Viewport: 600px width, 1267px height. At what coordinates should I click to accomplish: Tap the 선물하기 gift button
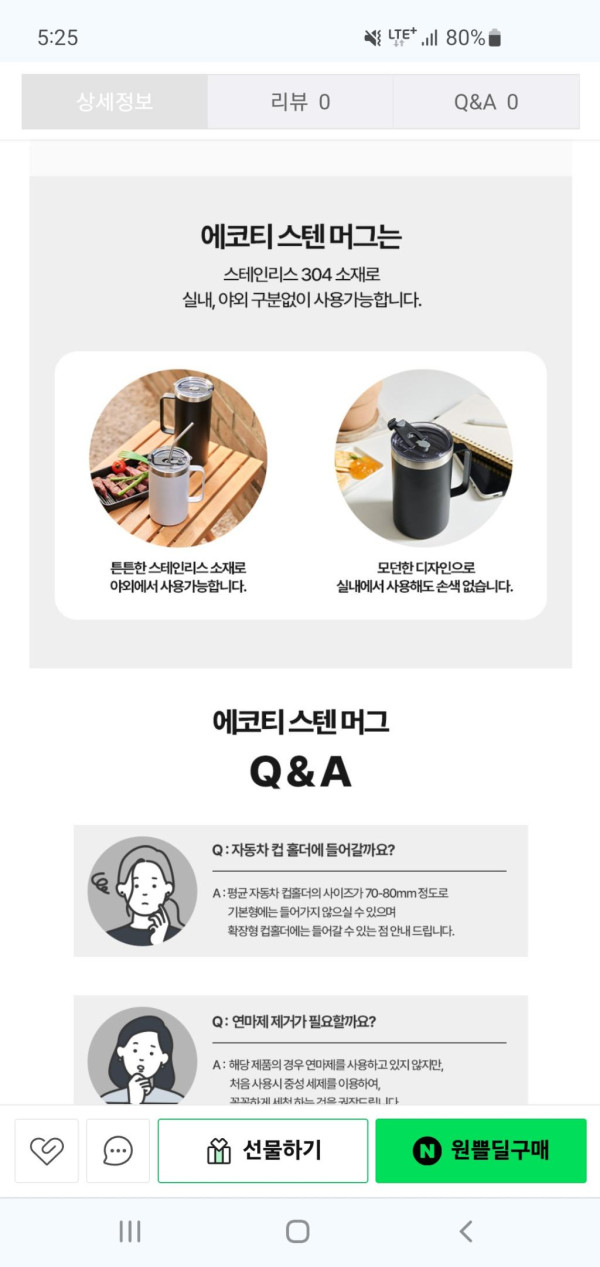[x=263, y=1151]
